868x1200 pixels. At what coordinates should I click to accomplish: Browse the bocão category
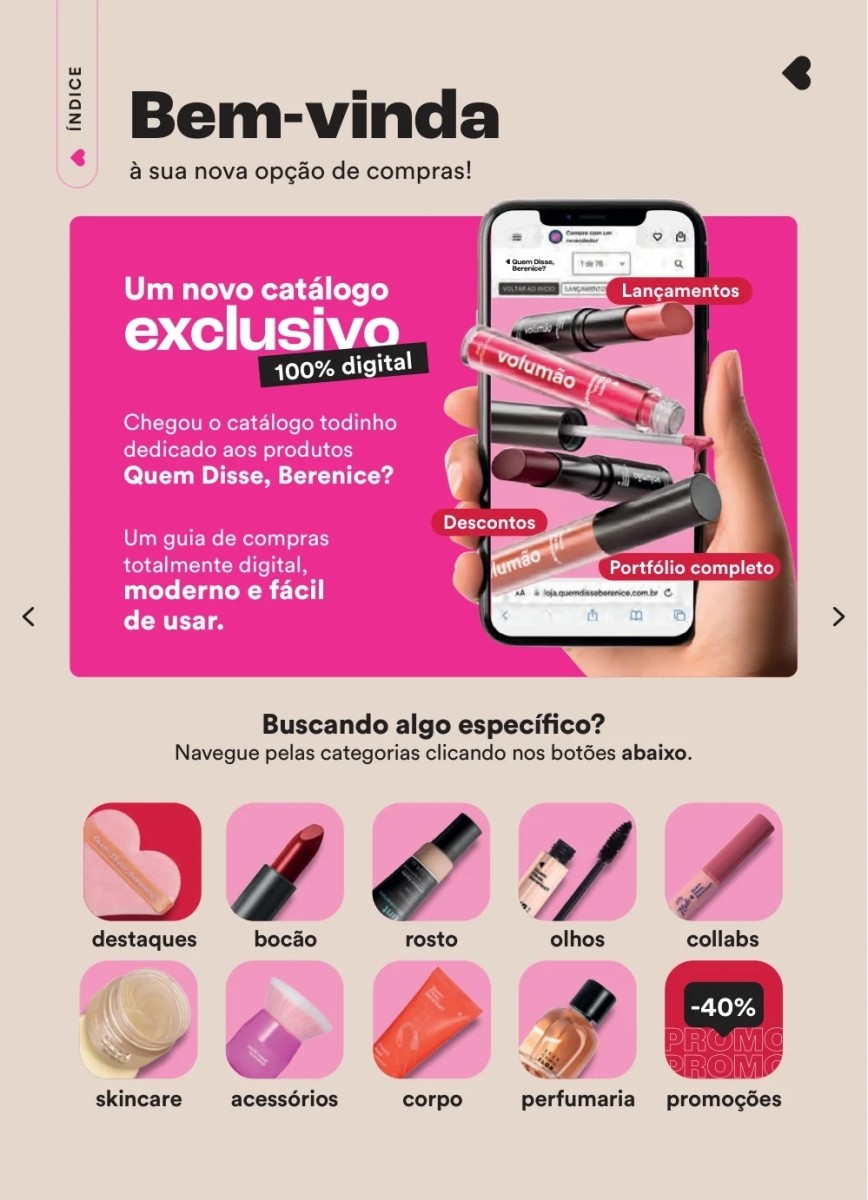285,862
